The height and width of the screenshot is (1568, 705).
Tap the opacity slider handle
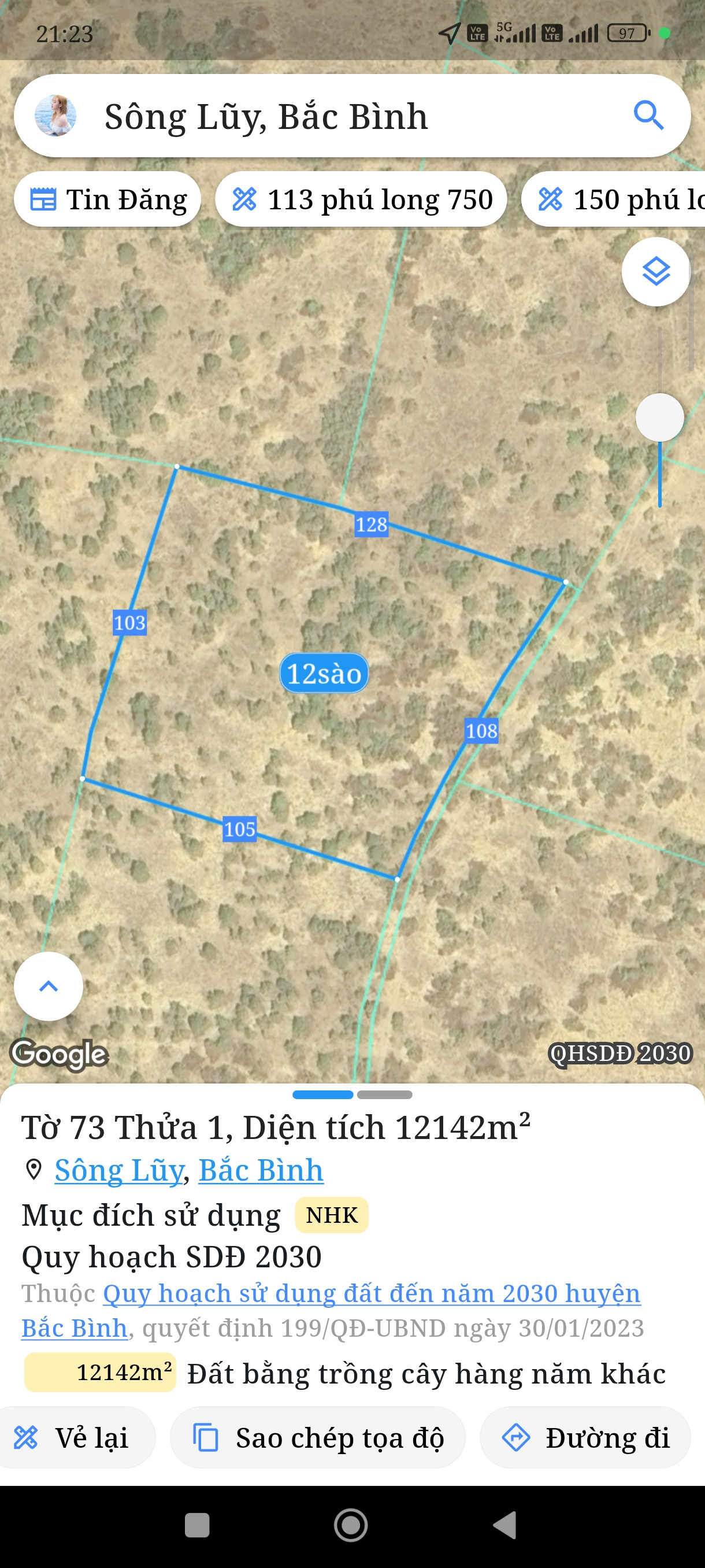point(659,417)
